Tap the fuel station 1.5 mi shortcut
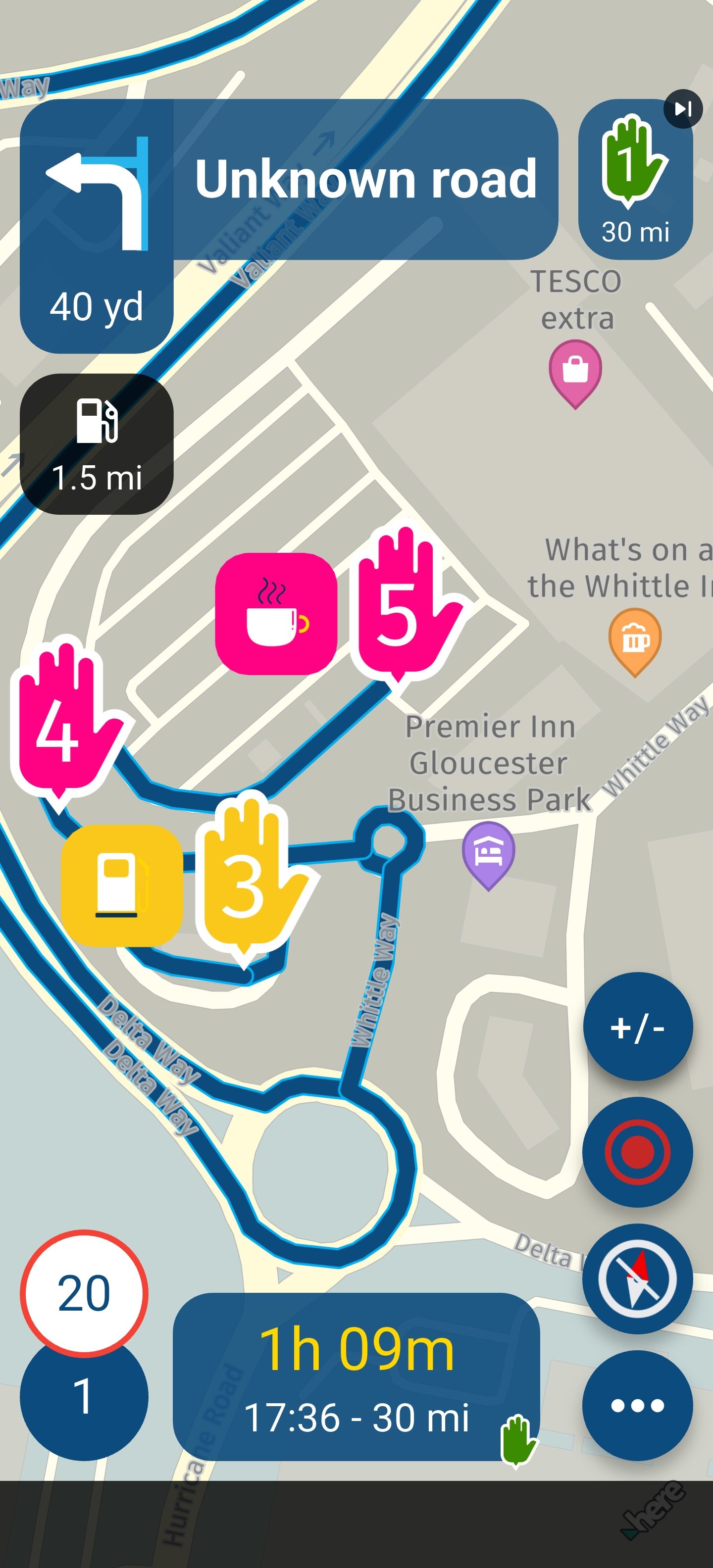This screenshot has height=1568, width=713. pos(96,444)
